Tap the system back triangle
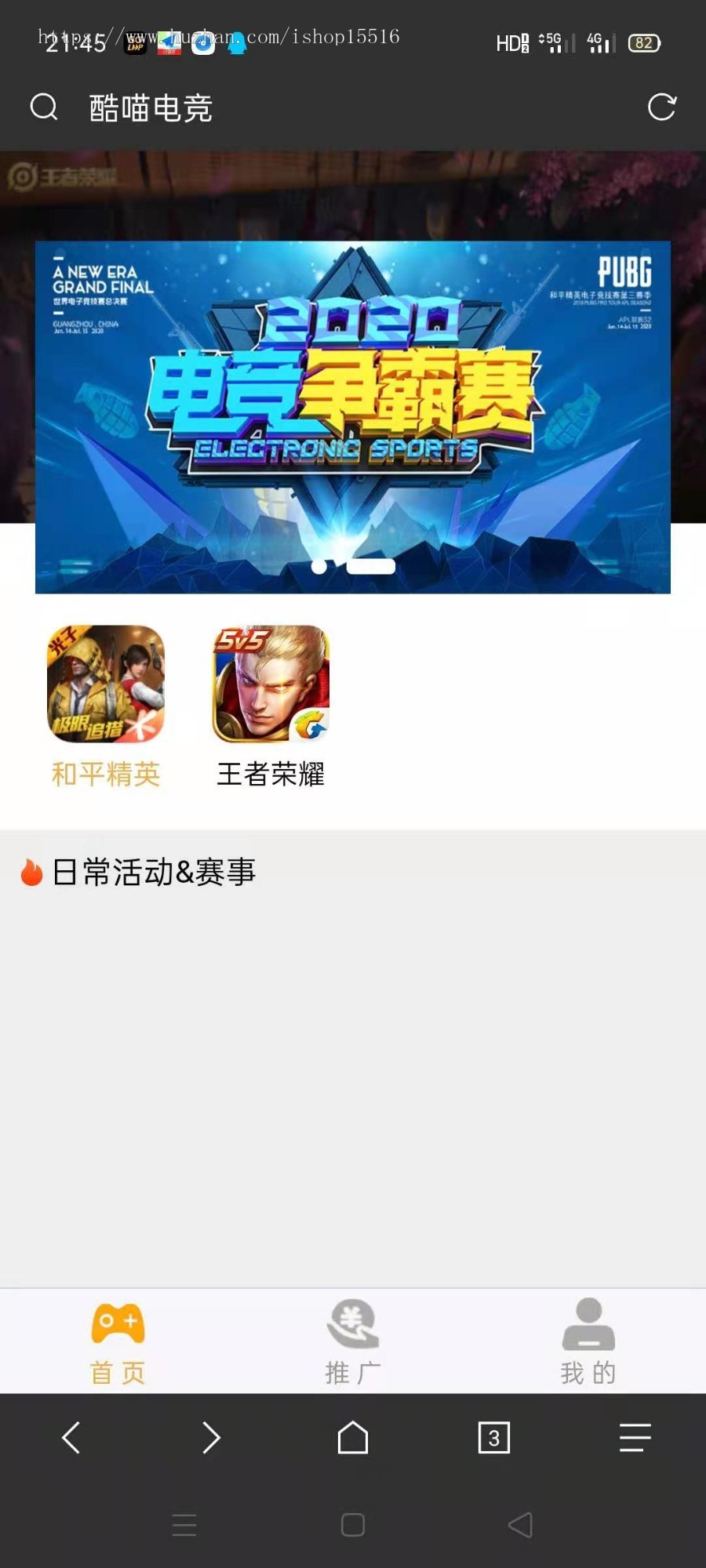The width and height of the screenshot is (706, 1568). pyautogui.click(x=520, y=1525)
